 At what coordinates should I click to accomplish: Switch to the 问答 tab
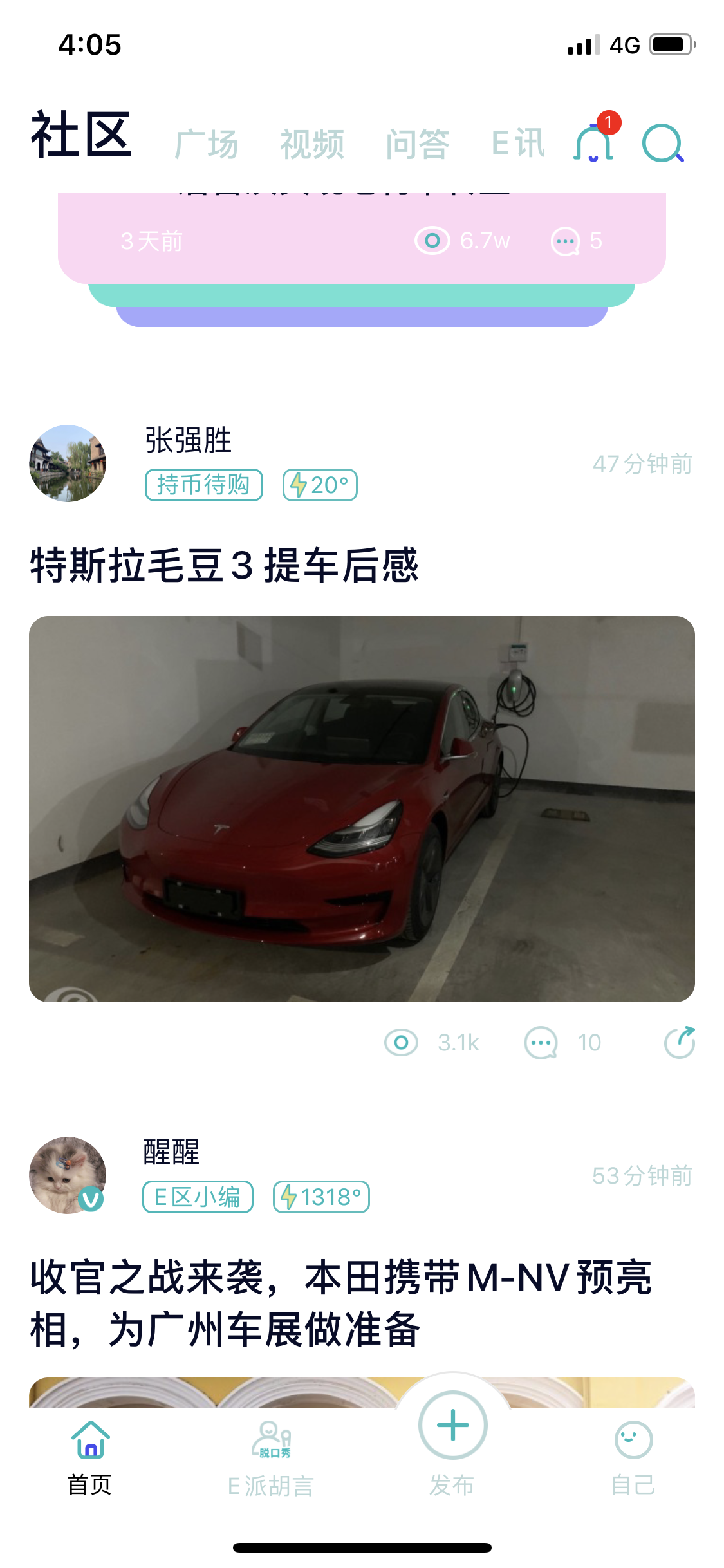pos(418,144)
